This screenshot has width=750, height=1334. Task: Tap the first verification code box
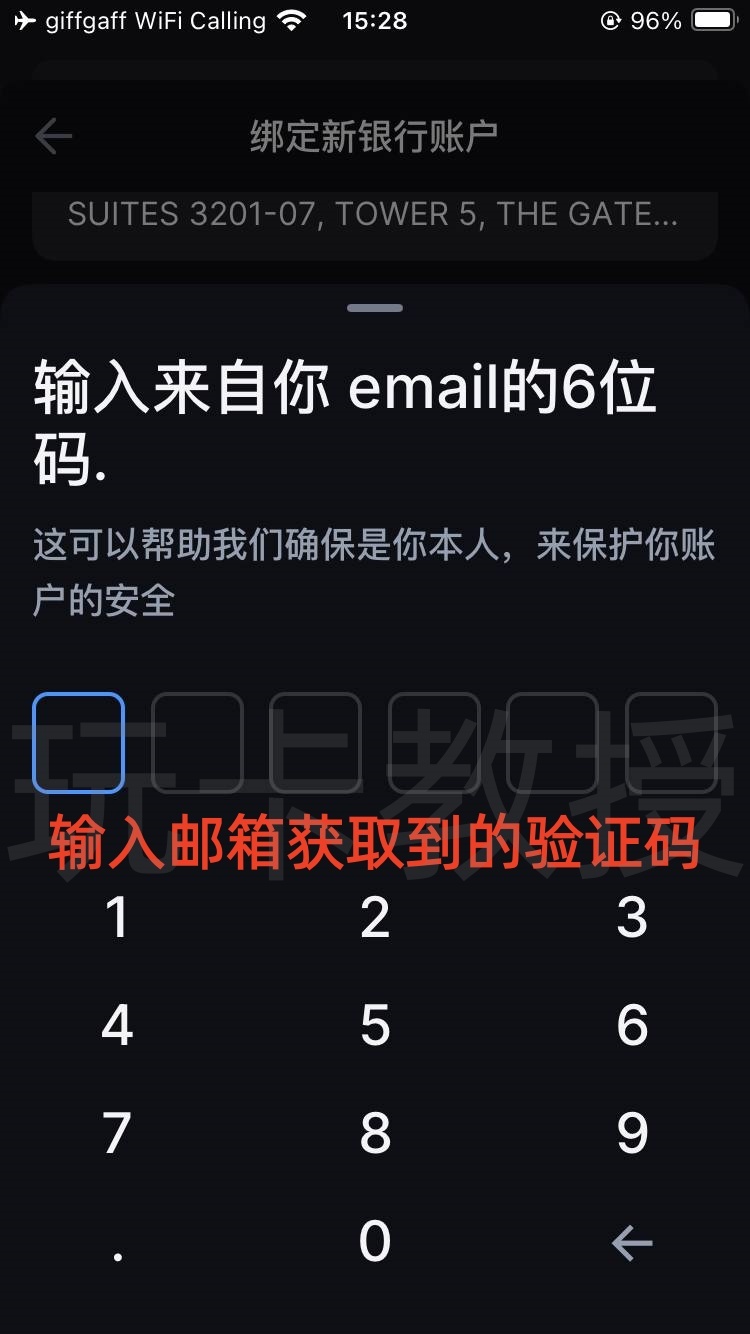pyautogui.click(x=78, y=742)
